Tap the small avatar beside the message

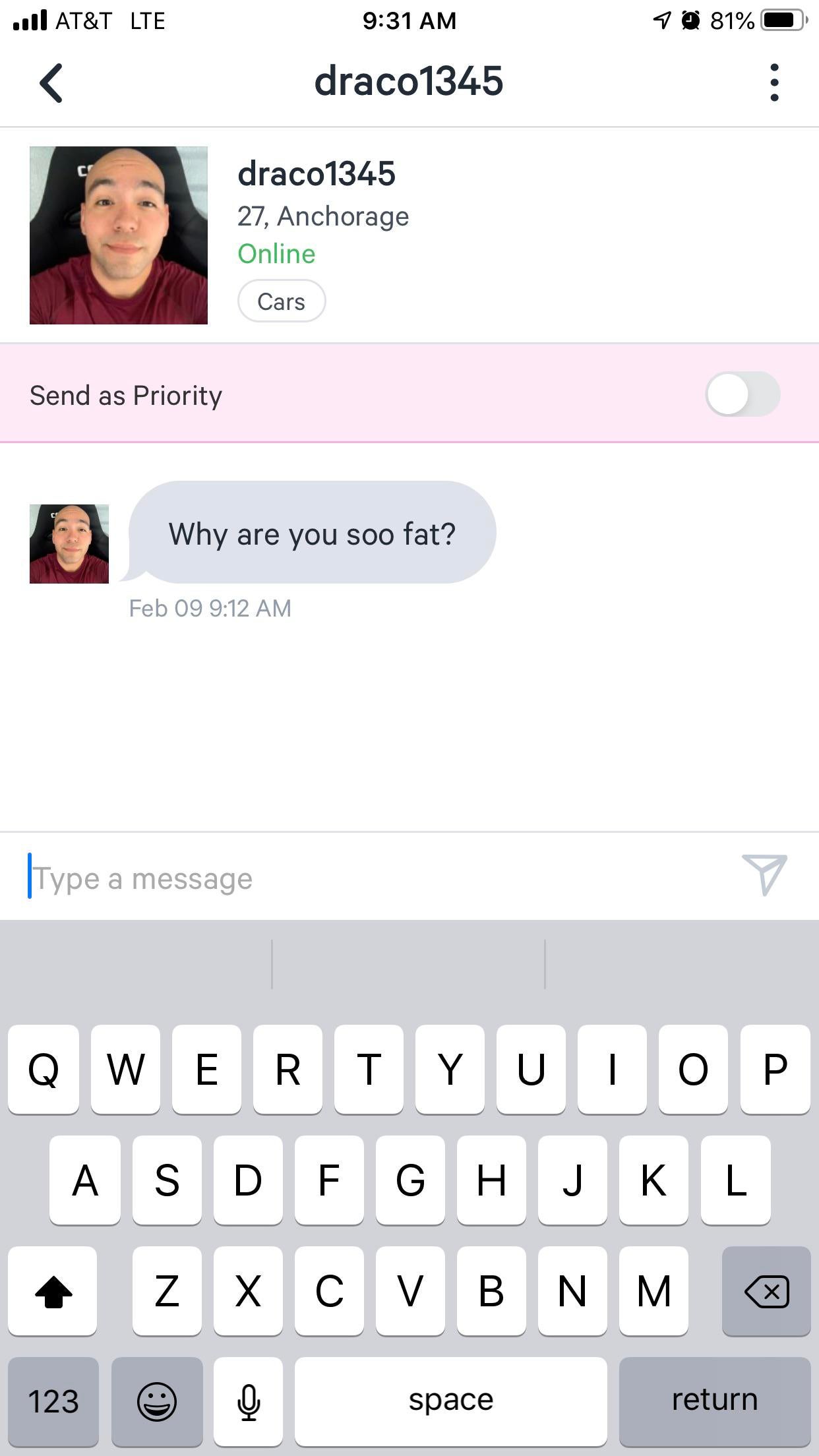(69, 544)
